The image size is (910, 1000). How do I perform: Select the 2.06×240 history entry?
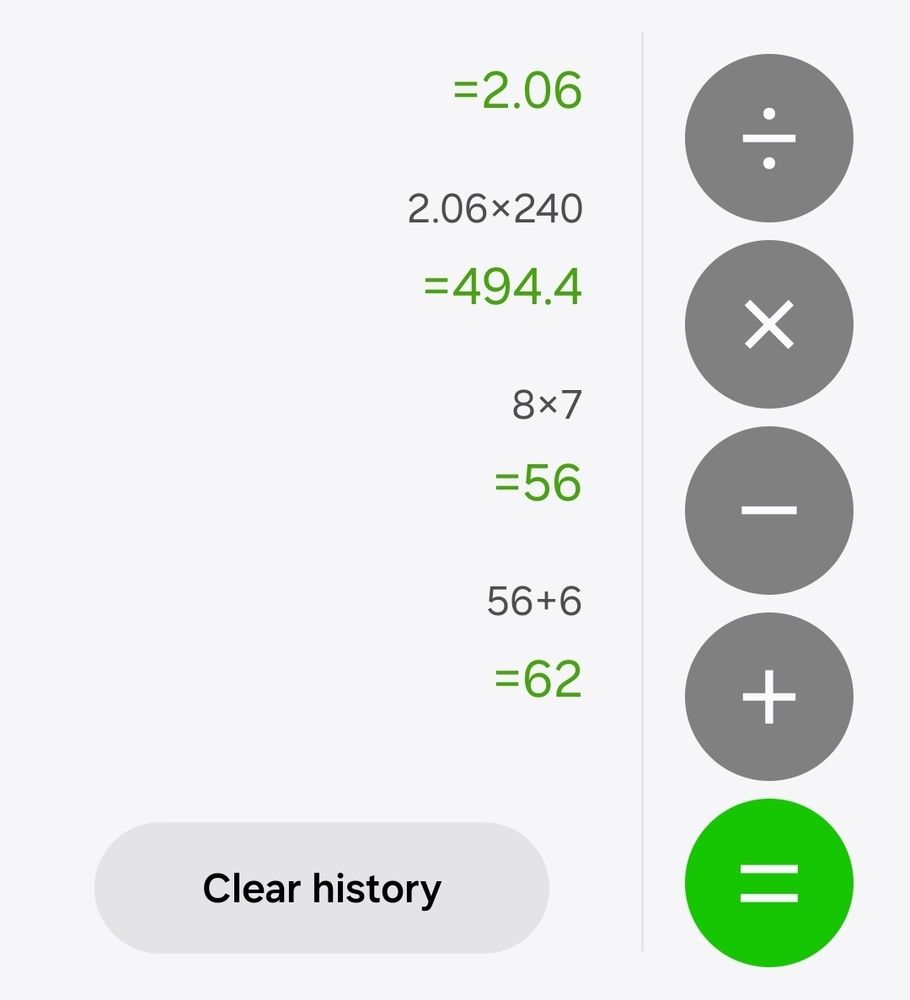point(494,210)
